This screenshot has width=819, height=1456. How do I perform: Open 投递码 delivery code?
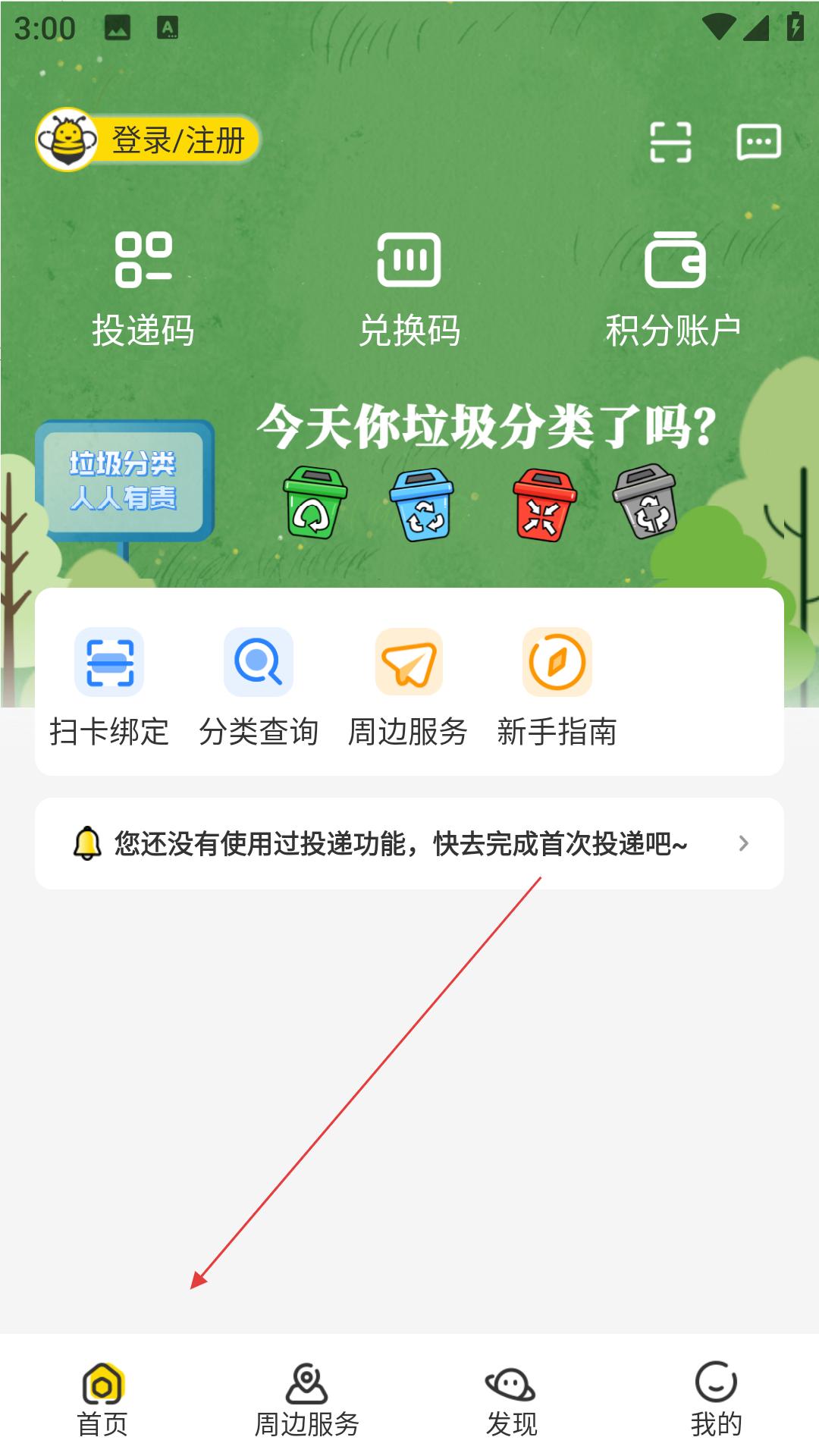click(143, 290)
